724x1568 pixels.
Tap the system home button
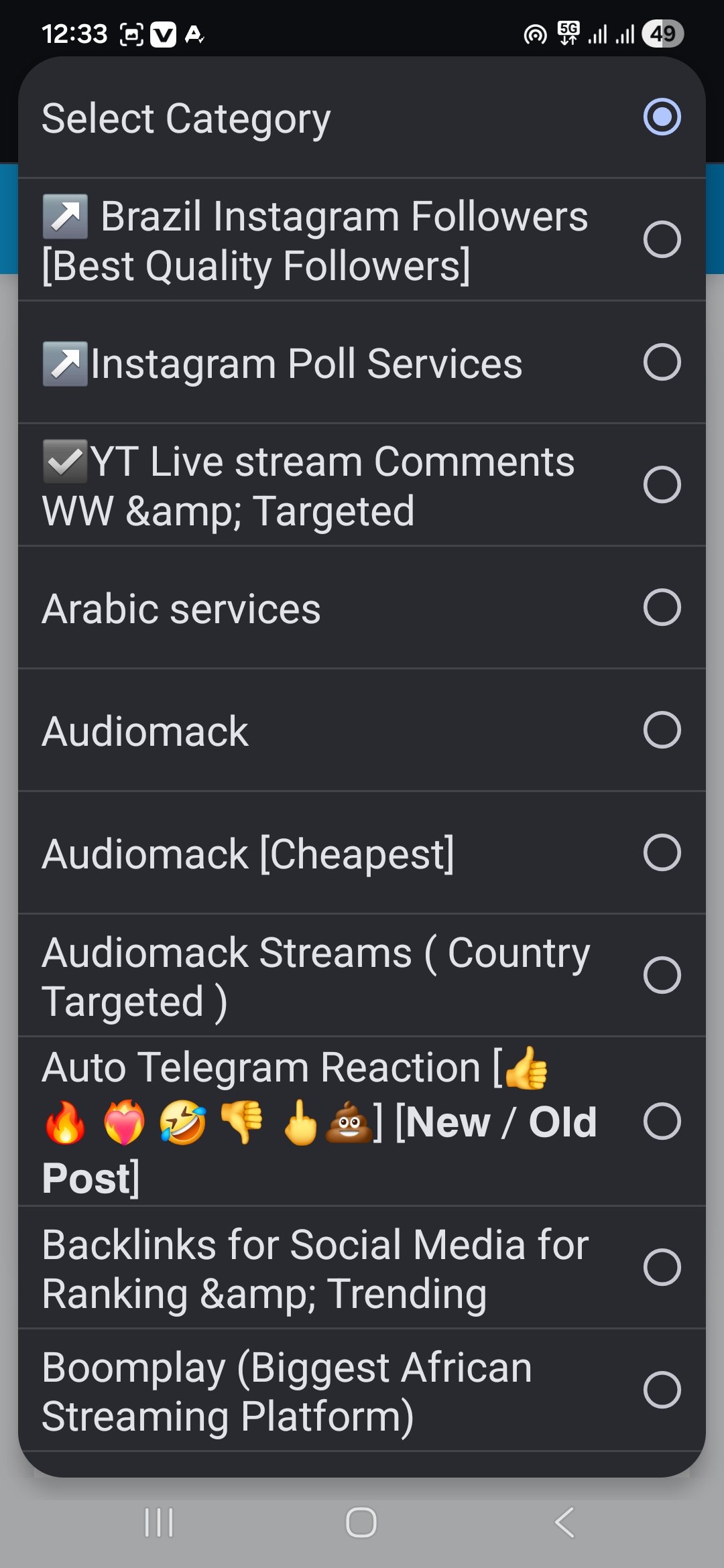361,1522
